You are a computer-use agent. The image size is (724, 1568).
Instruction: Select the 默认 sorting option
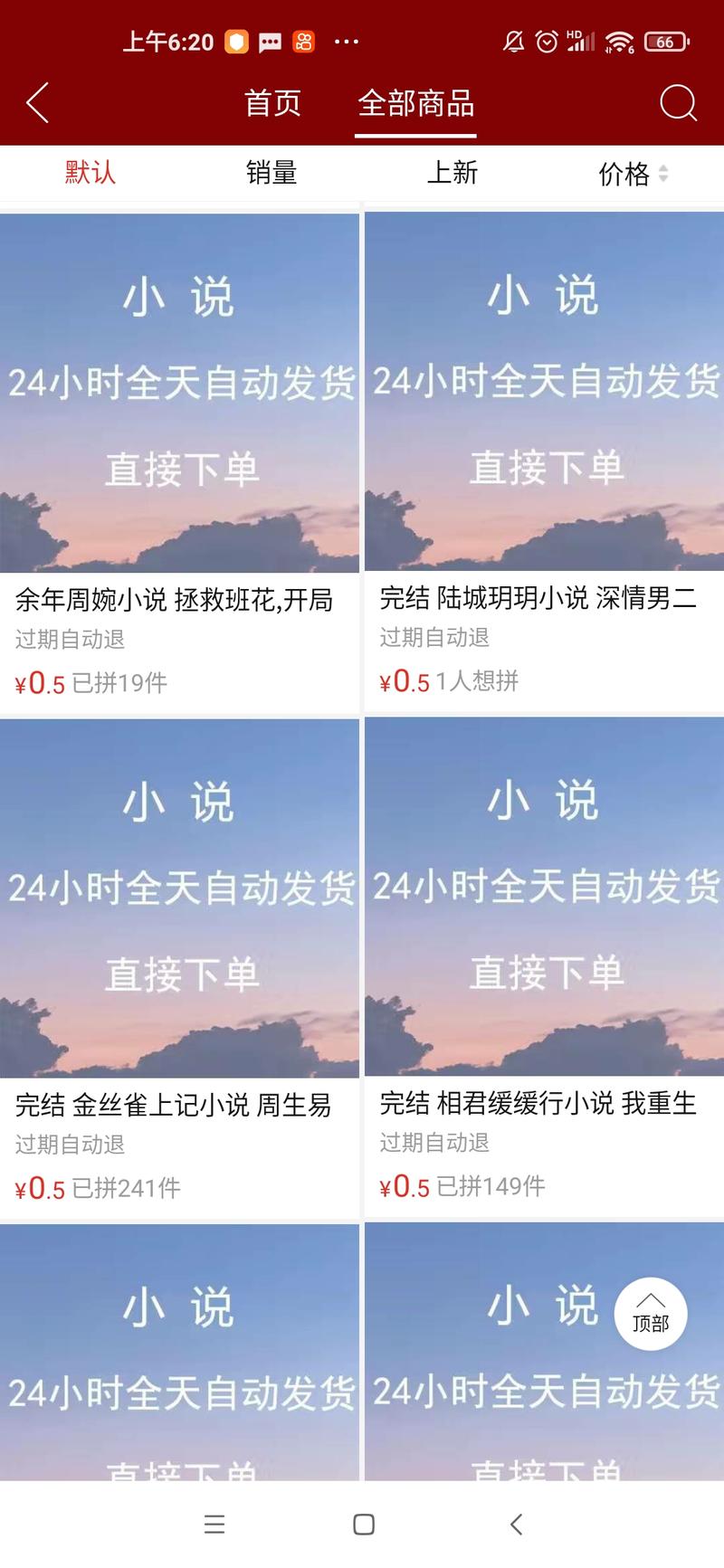tap(88, 174)
